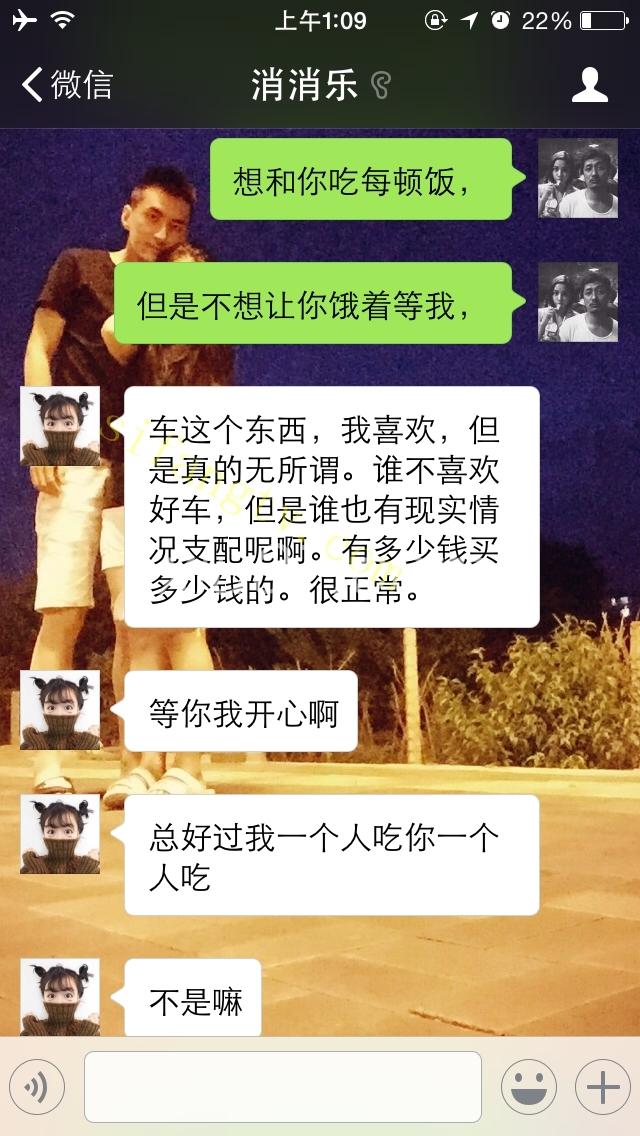This screenshot has height=1136, width=640.
Task: Open sender's avatar beside 不是嘛 message
Action: click(x=60, y=996)
